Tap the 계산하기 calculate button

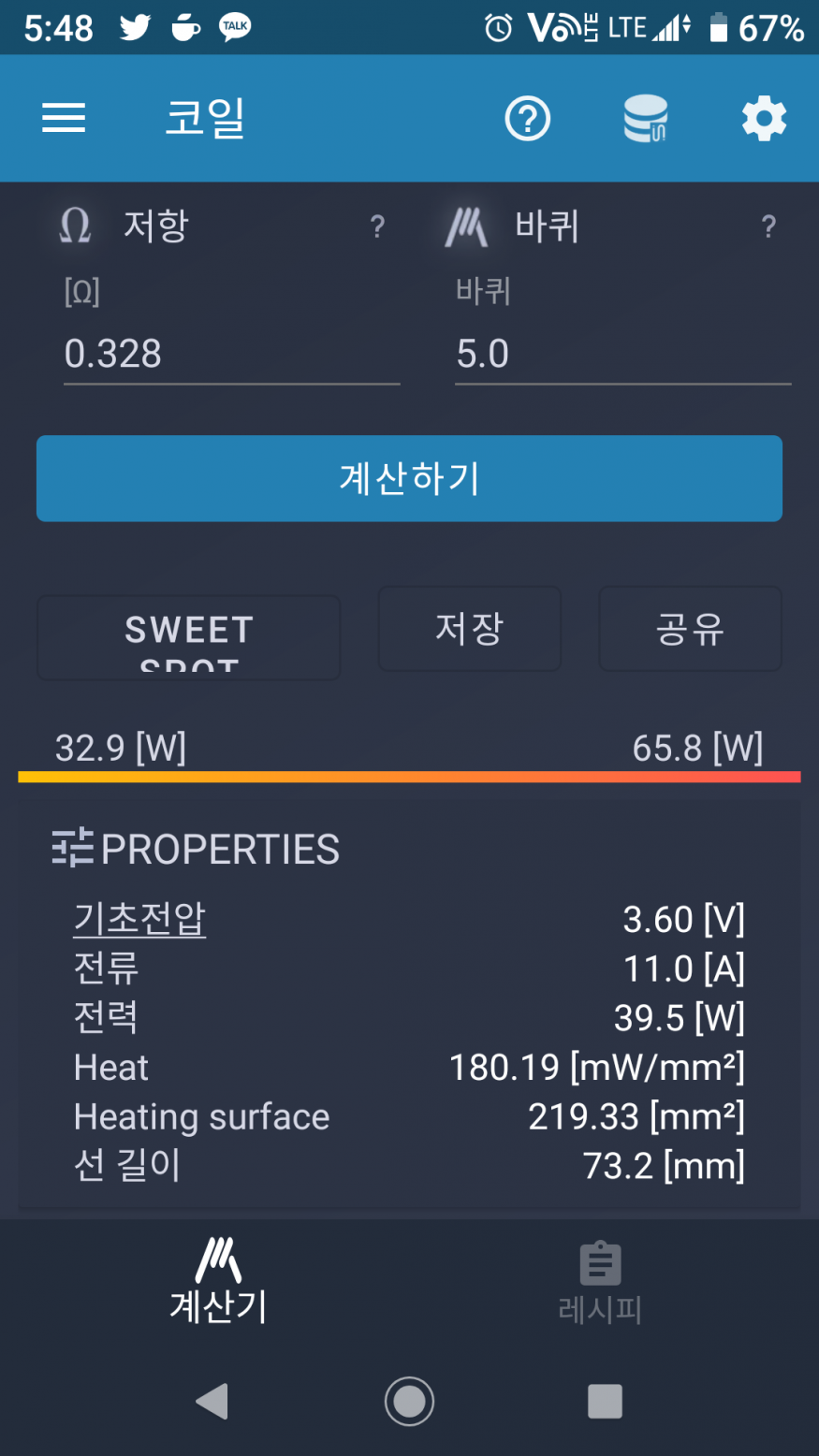coord(409,478)
